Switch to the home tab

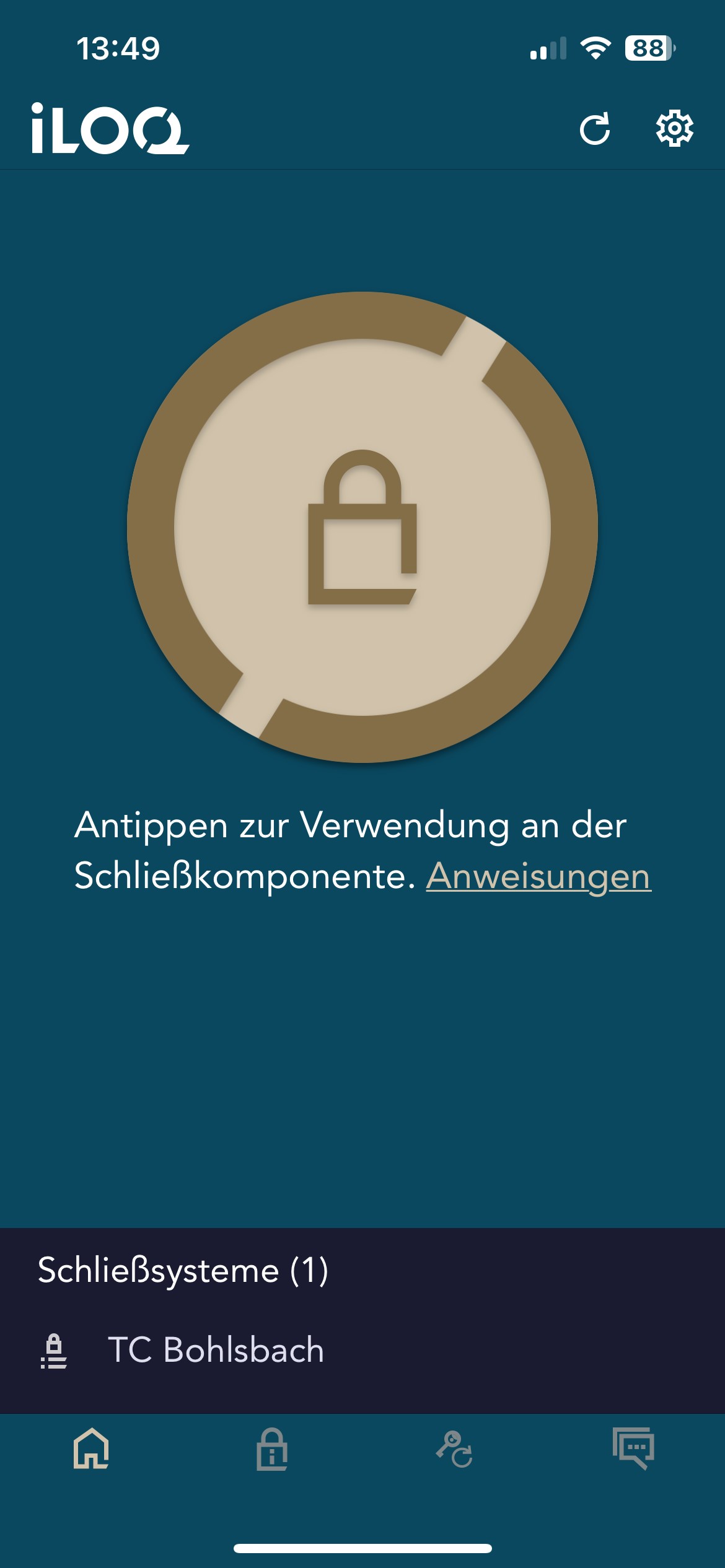pyautogui.click(x=91, y=1449)
